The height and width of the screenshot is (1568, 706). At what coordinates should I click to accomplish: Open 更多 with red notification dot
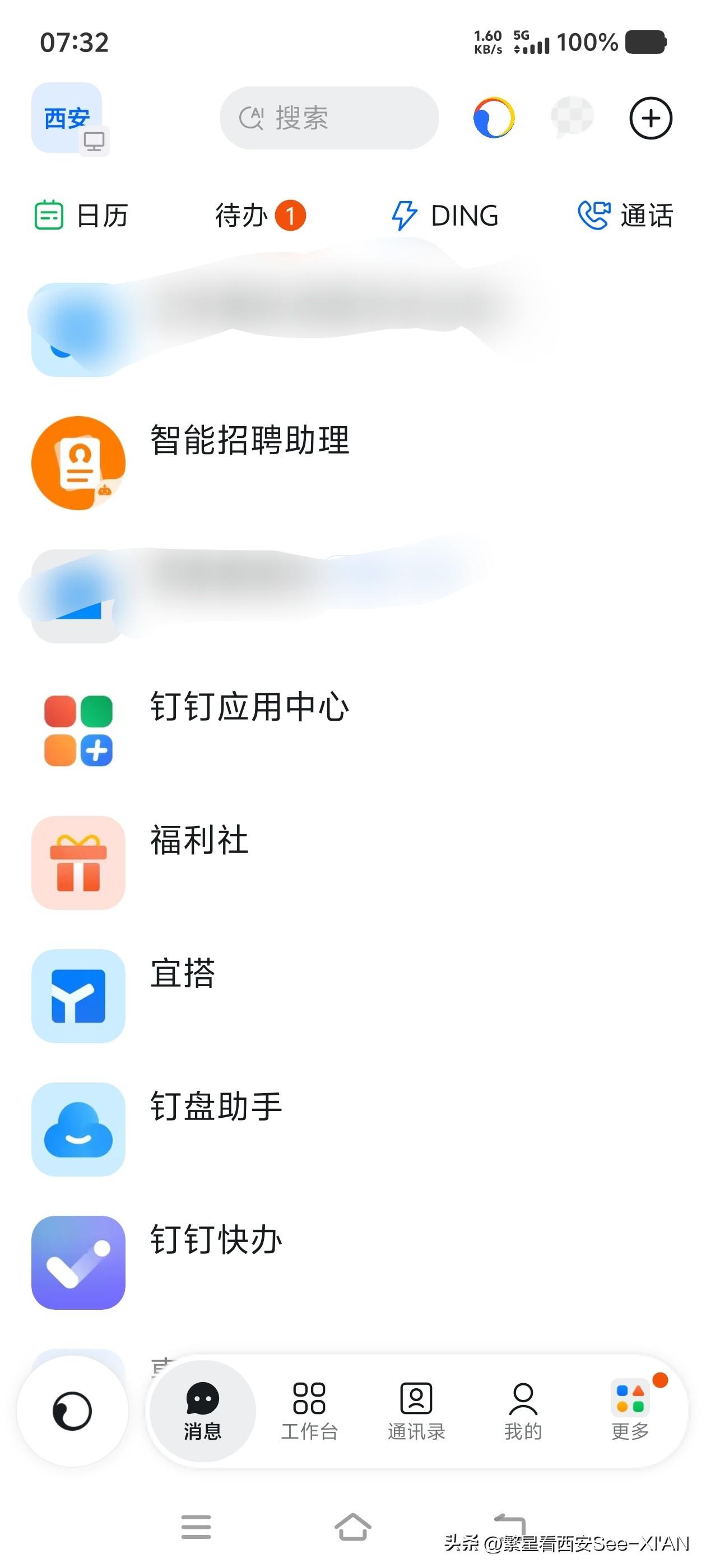631,1412
